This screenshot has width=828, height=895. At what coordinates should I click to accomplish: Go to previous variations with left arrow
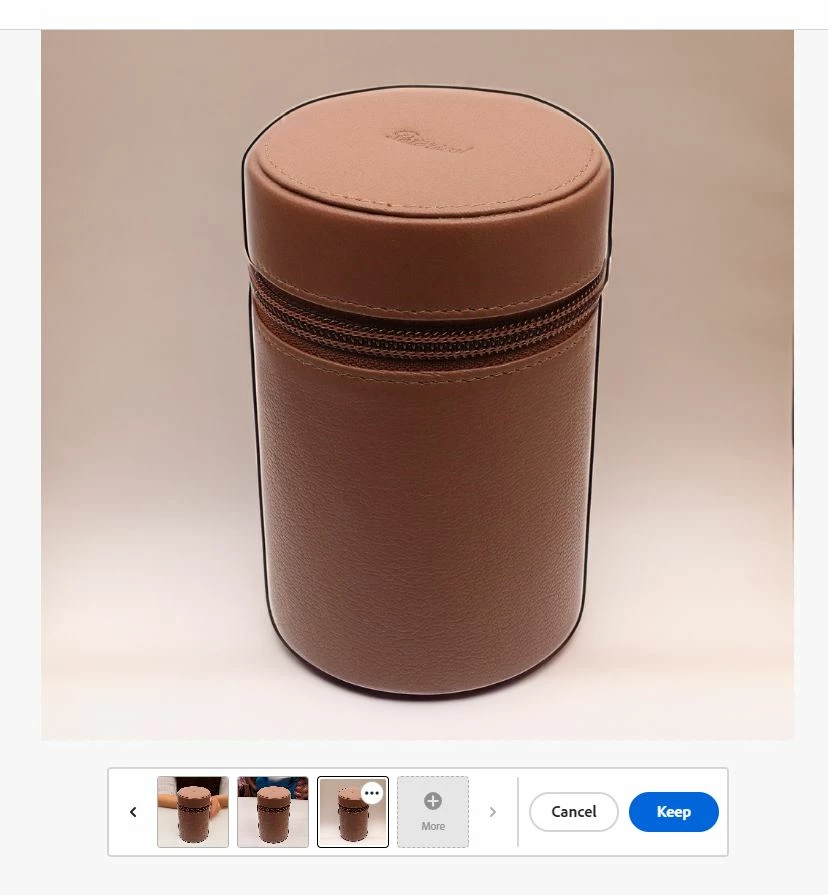[133, 812]
